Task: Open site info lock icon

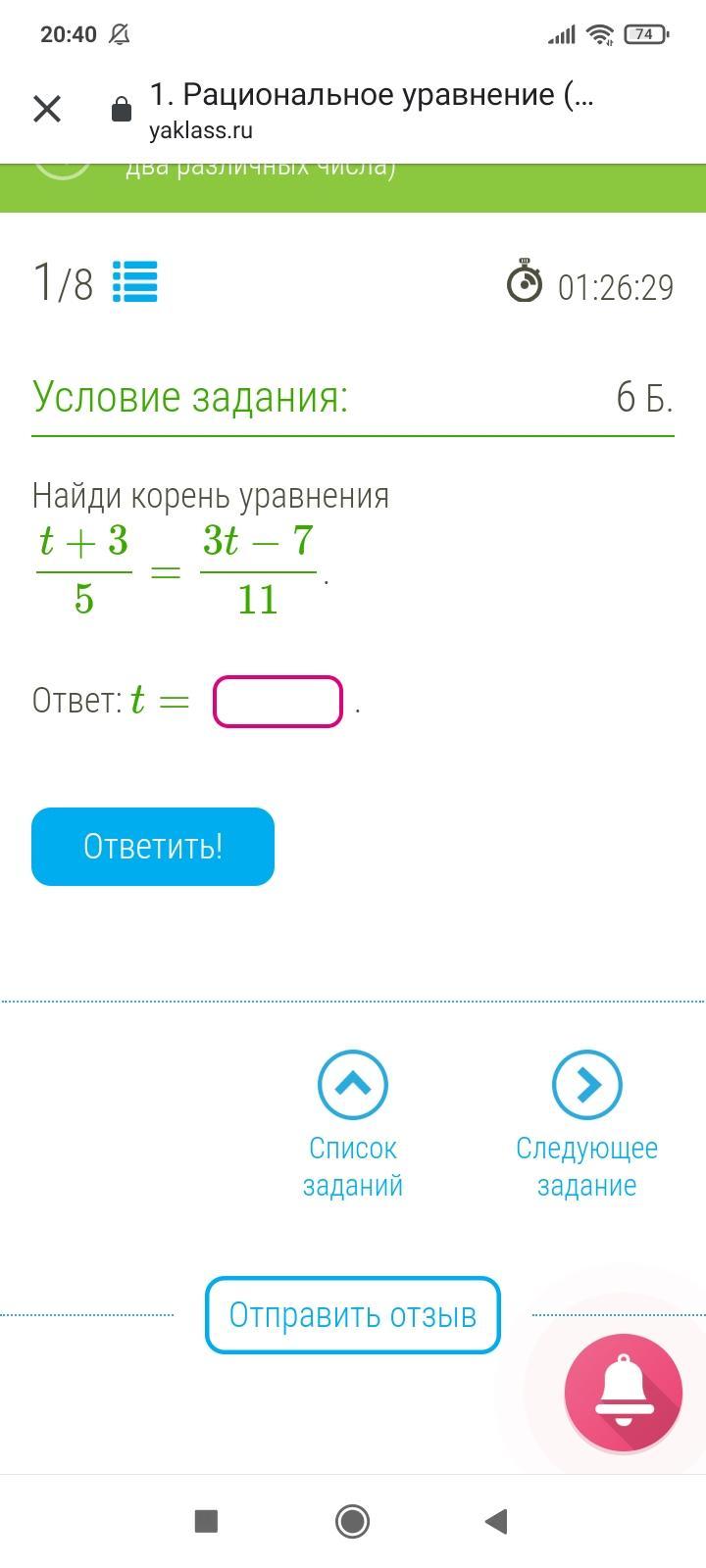Action: [122, 109]
